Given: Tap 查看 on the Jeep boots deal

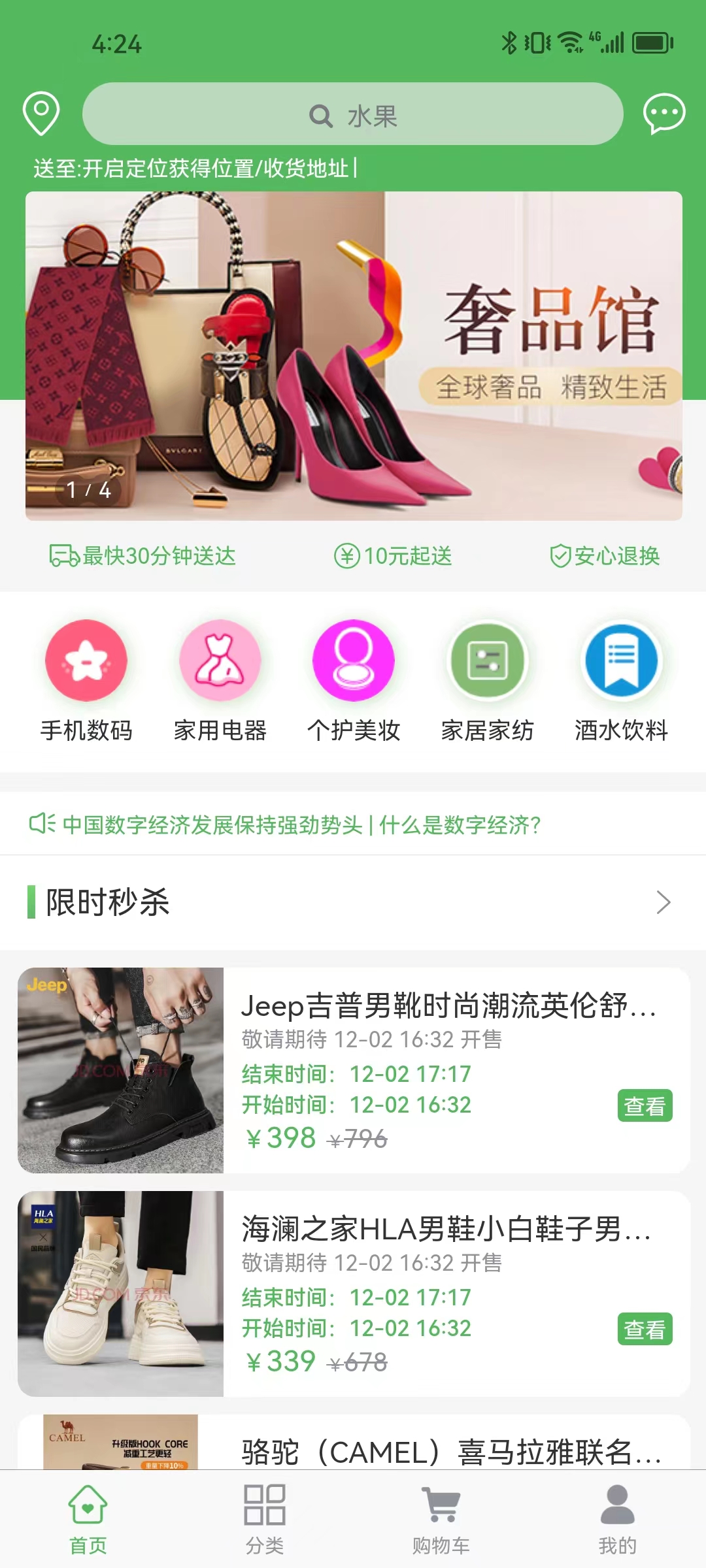Looking at the screenshot, I should (x=645, y=1105).
